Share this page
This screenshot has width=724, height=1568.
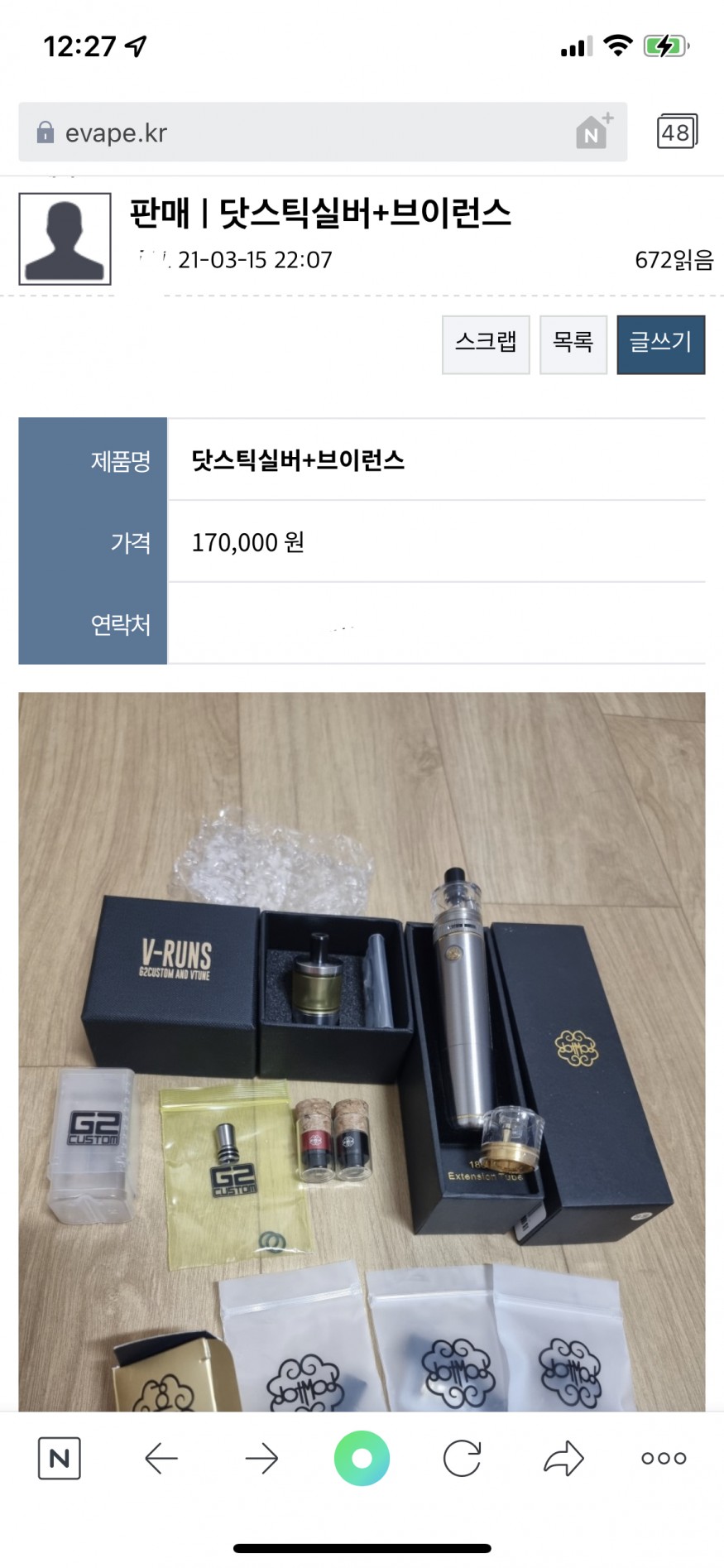(563, 1458)
